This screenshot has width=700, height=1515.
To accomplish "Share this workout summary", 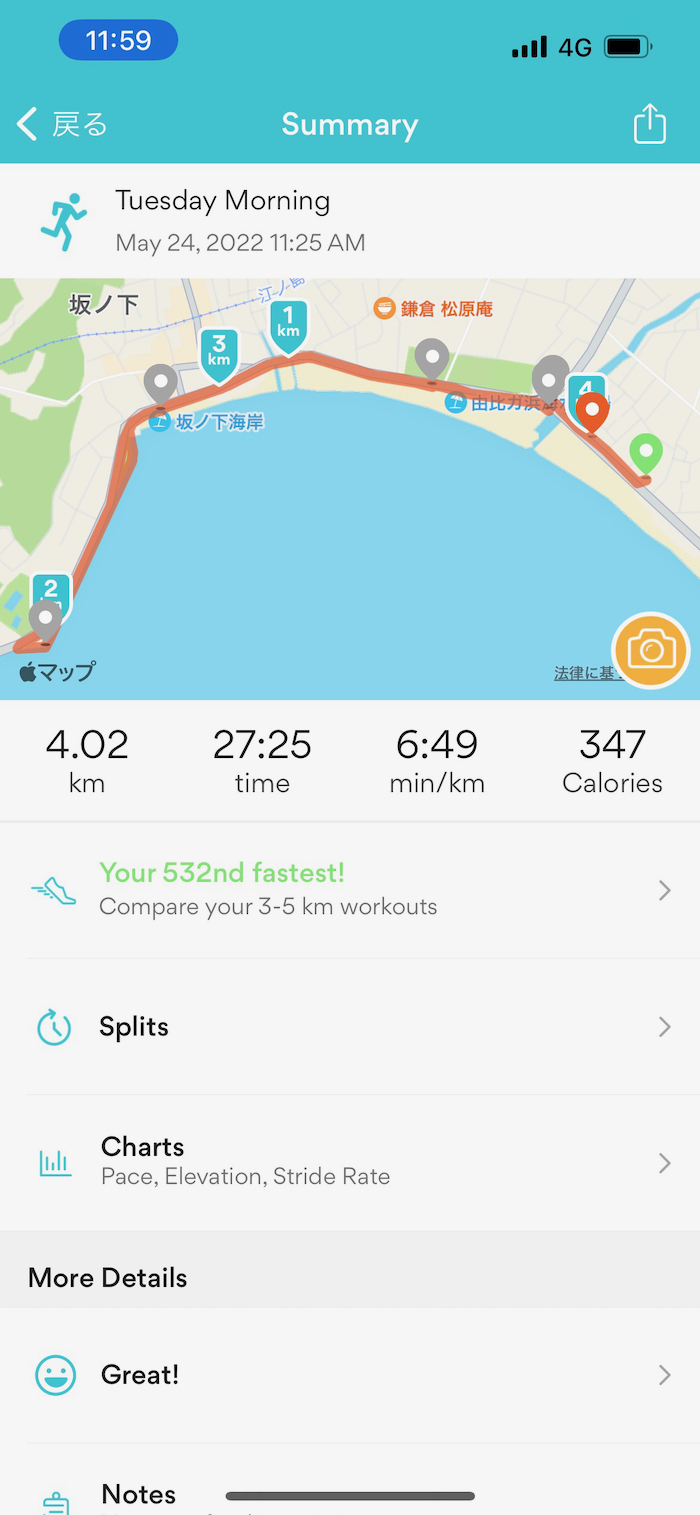I will pos(649,125).
